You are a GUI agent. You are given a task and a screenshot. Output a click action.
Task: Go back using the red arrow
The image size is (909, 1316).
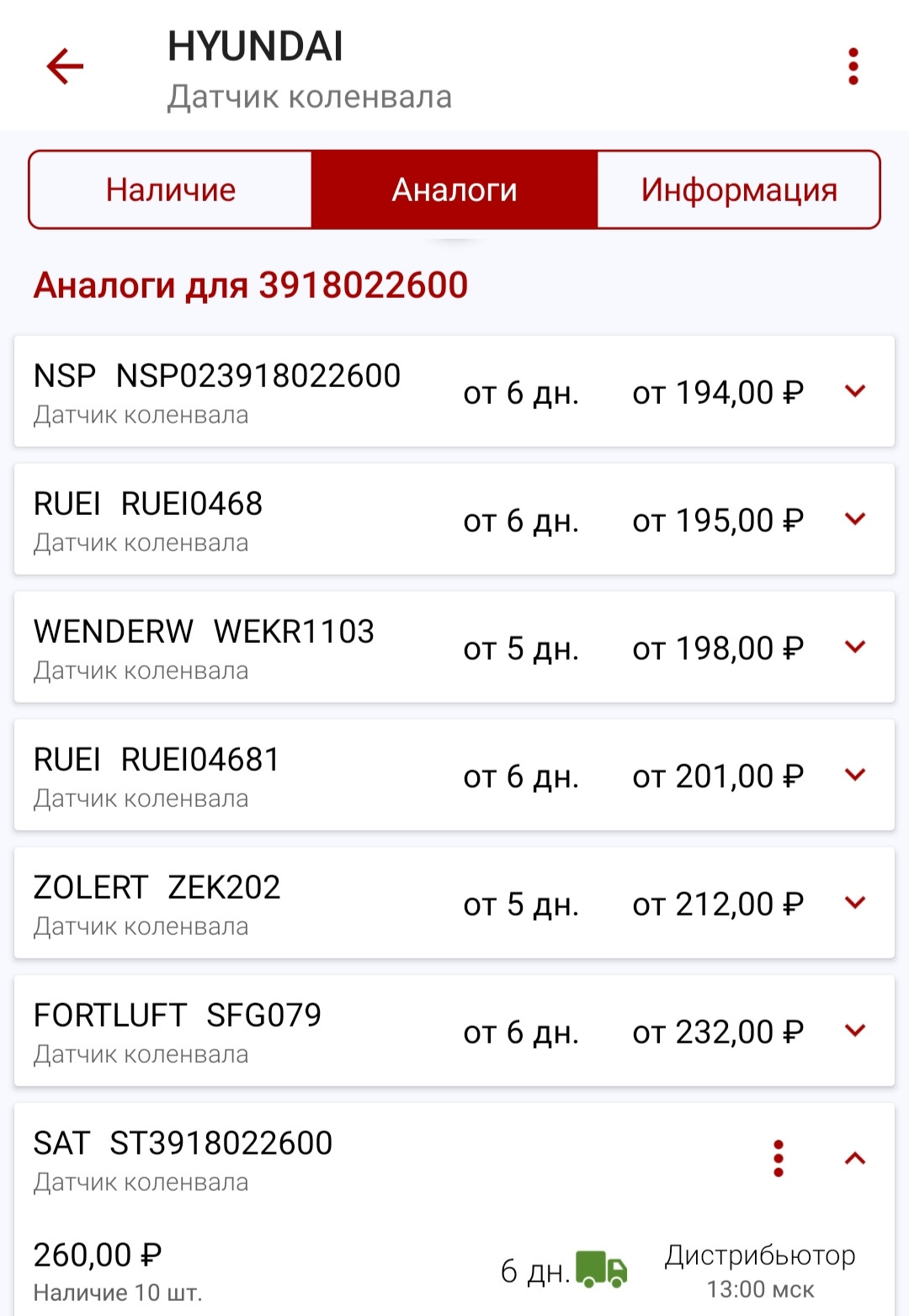65,66
